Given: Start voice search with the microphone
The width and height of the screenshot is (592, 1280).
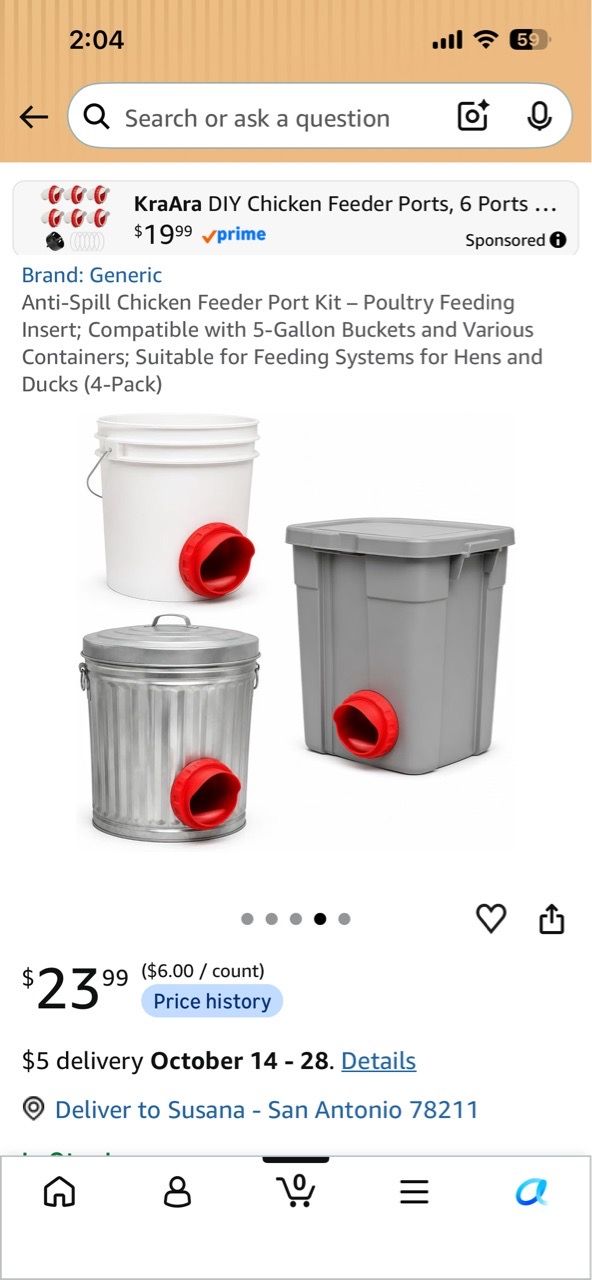Looking at the screenshot, I should [539, 117].
